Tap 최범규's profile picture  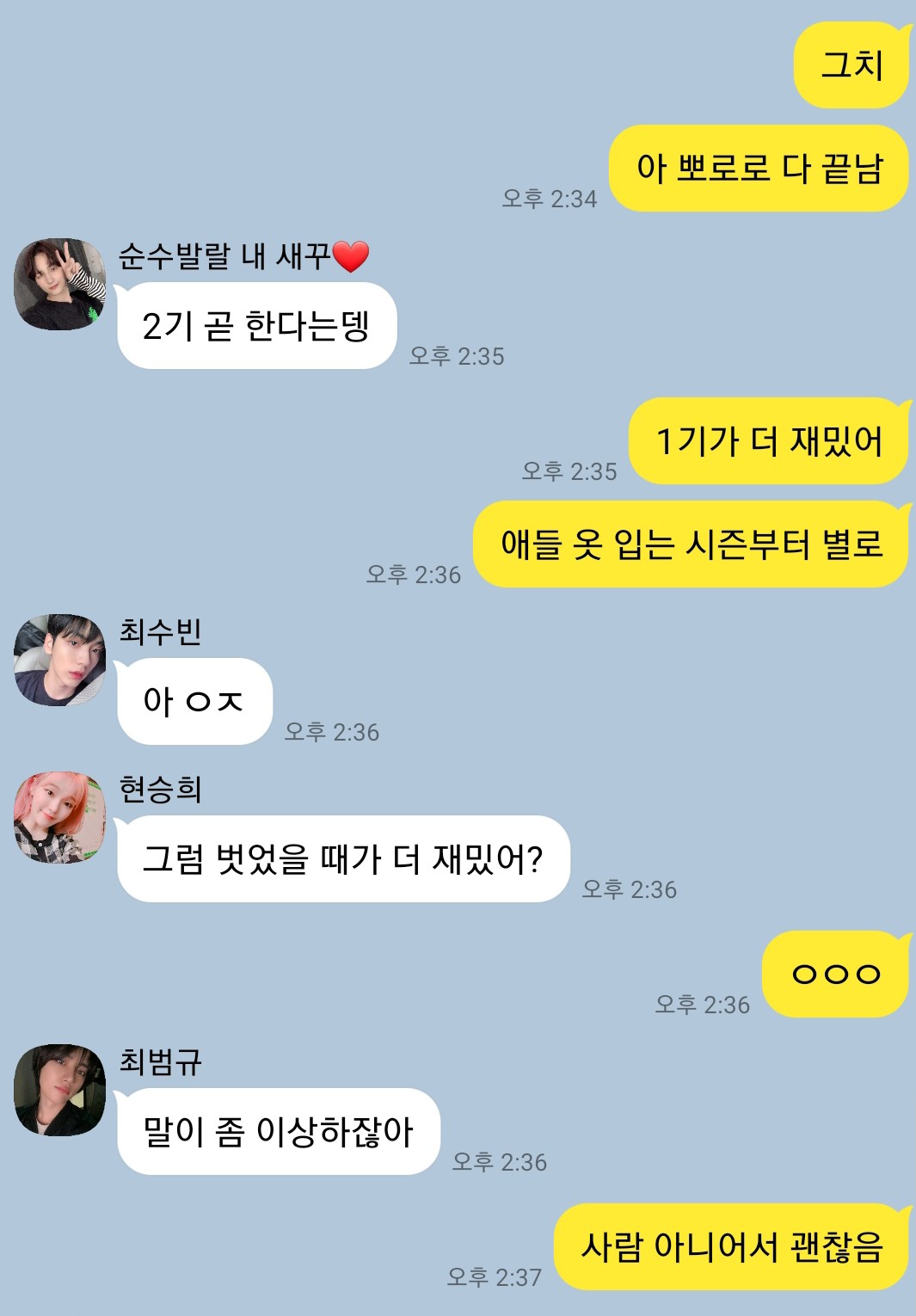point(59,1091)
